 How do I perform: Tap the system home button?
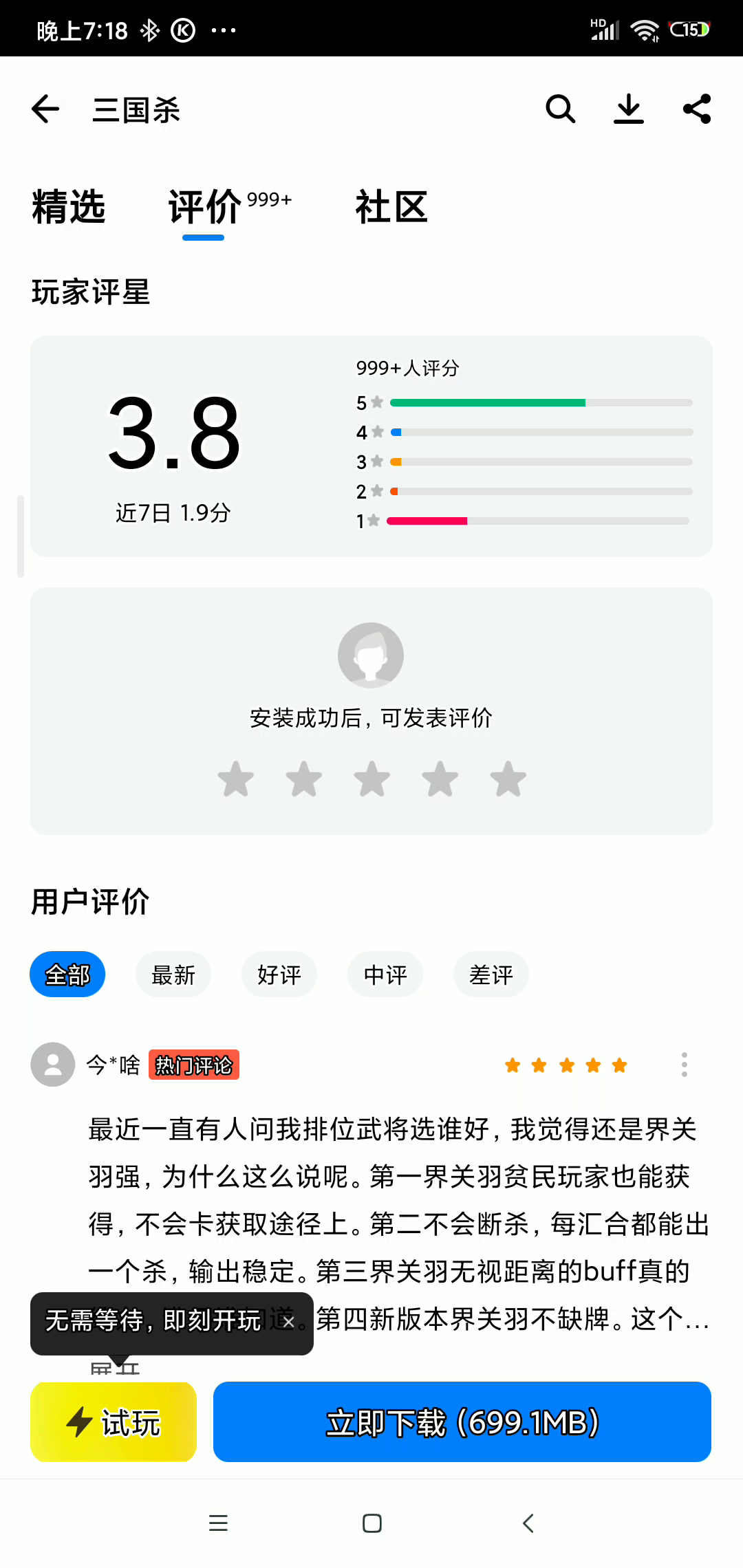coord(372,1523)
